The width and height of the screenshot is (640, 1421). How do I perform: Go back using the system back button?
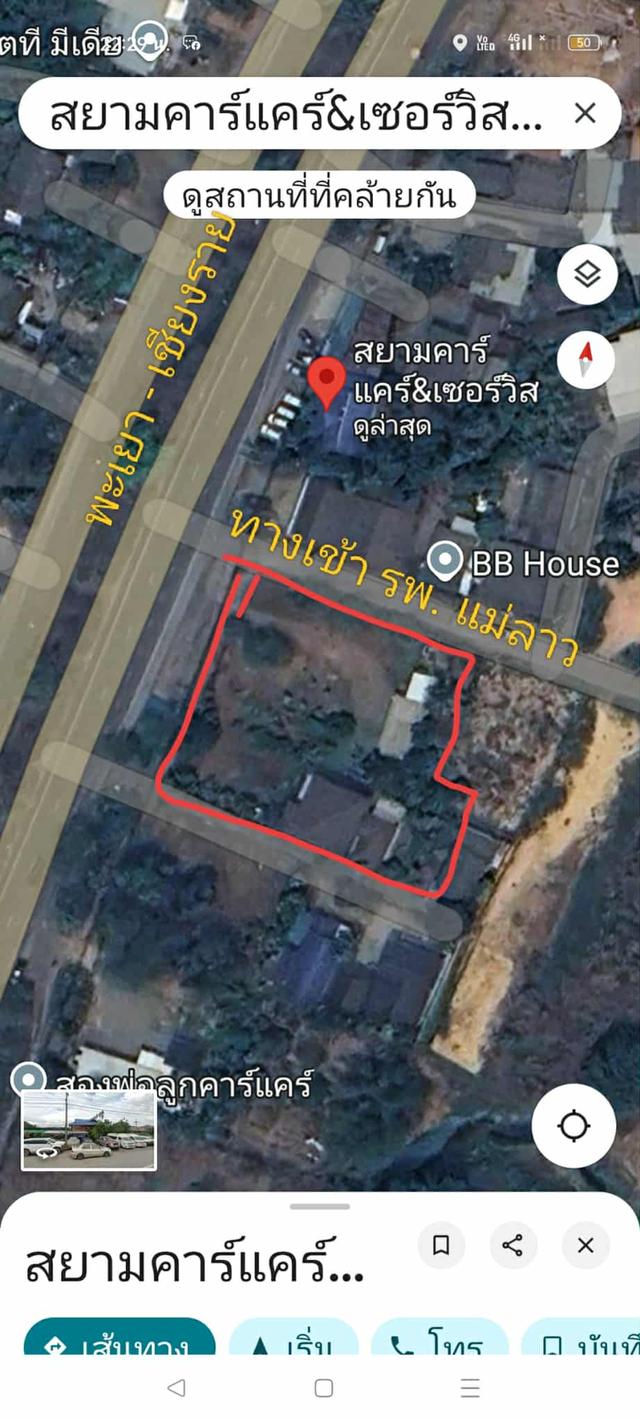(x=176, y=1388)
